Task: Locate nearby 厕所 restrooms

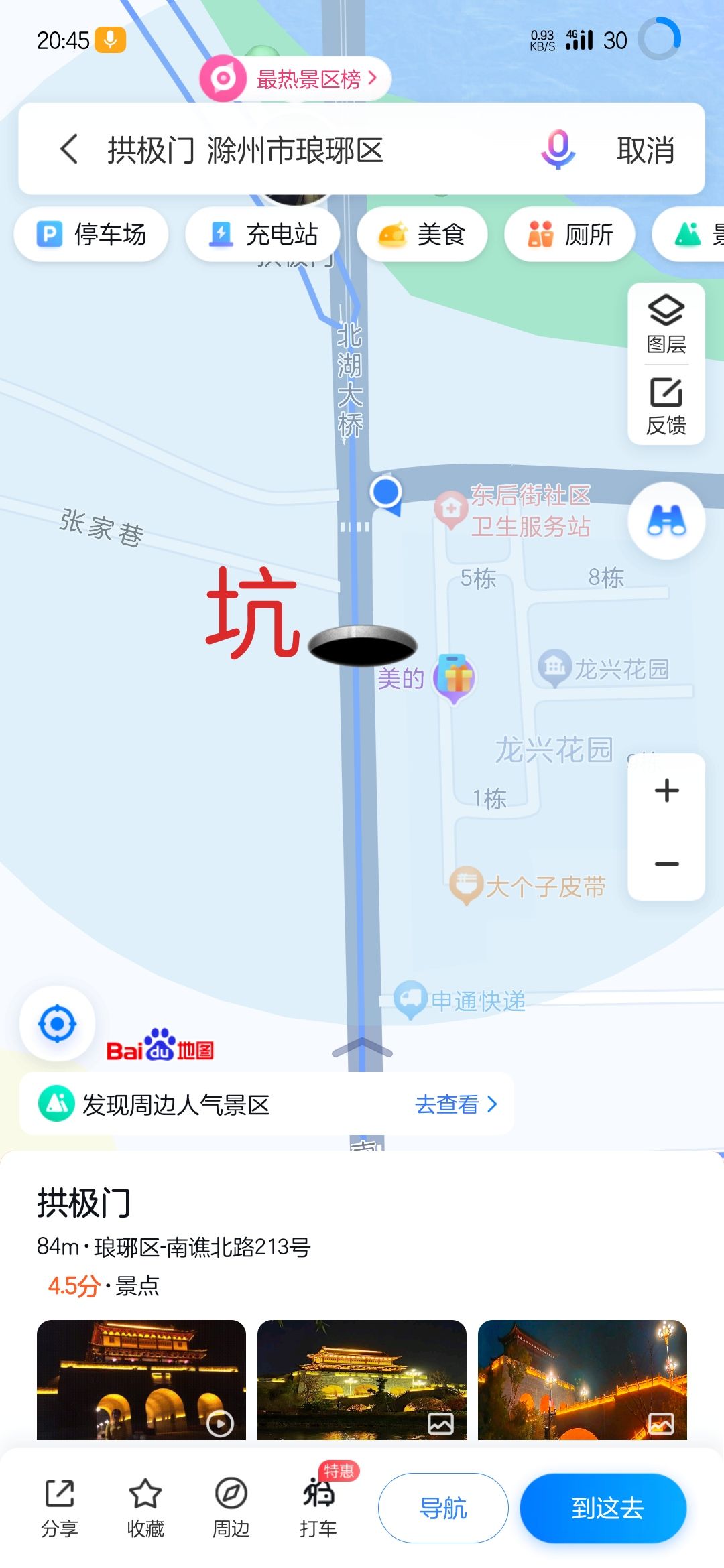Action: tap(570, 235)
